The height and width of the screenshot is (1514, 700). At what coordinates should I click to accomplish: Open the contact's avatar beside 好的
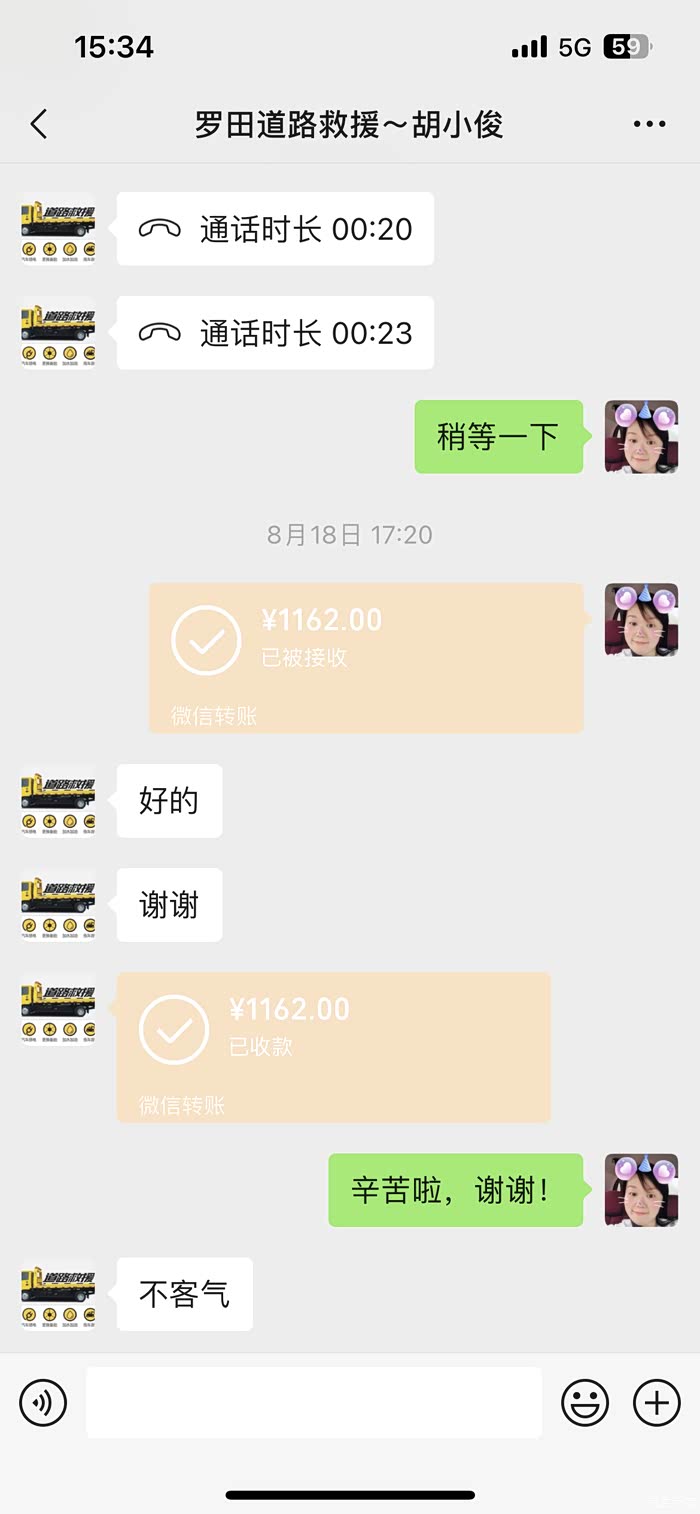click(58, 801)
